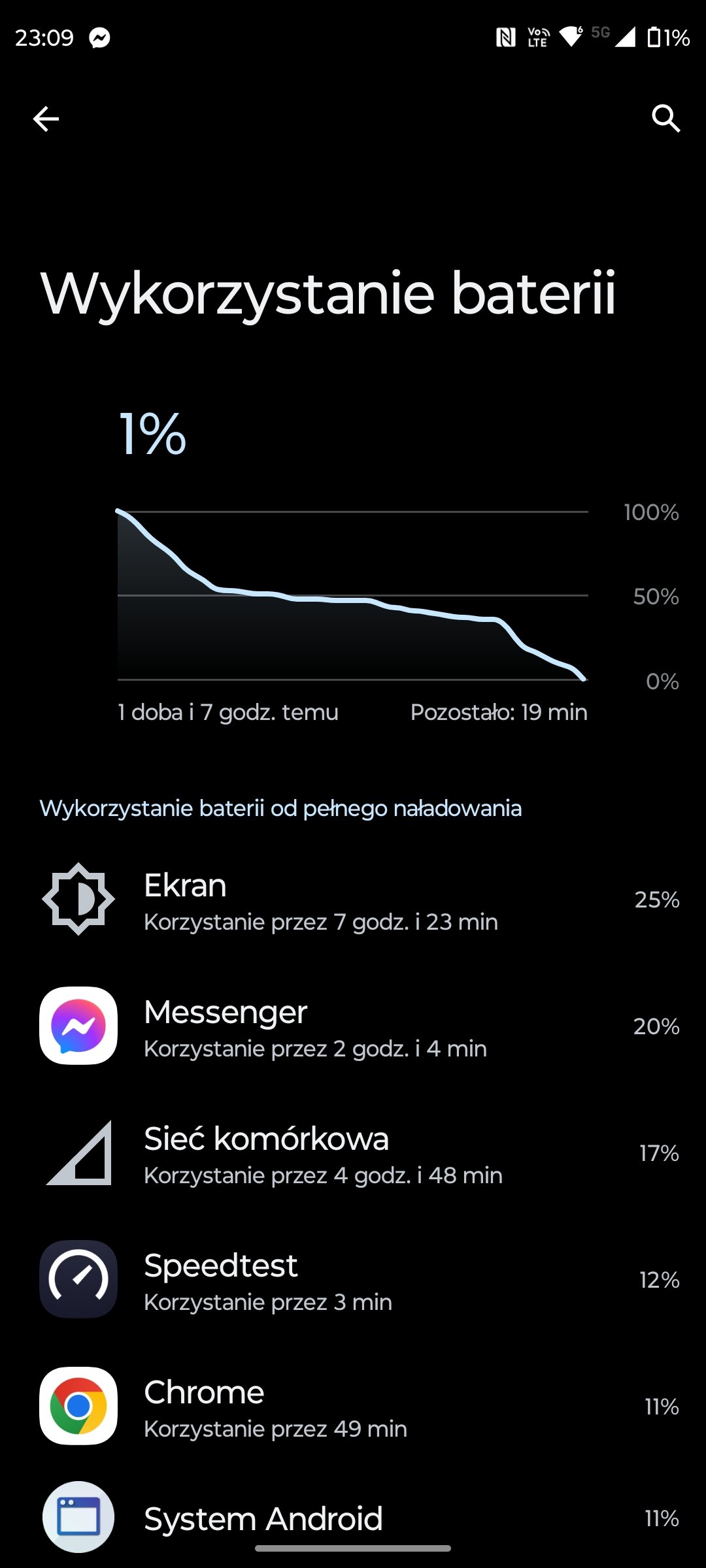Open the search magnifier icon
Image resolution: width=706 pixels, height=1568 pixels.
coord(665,118)
